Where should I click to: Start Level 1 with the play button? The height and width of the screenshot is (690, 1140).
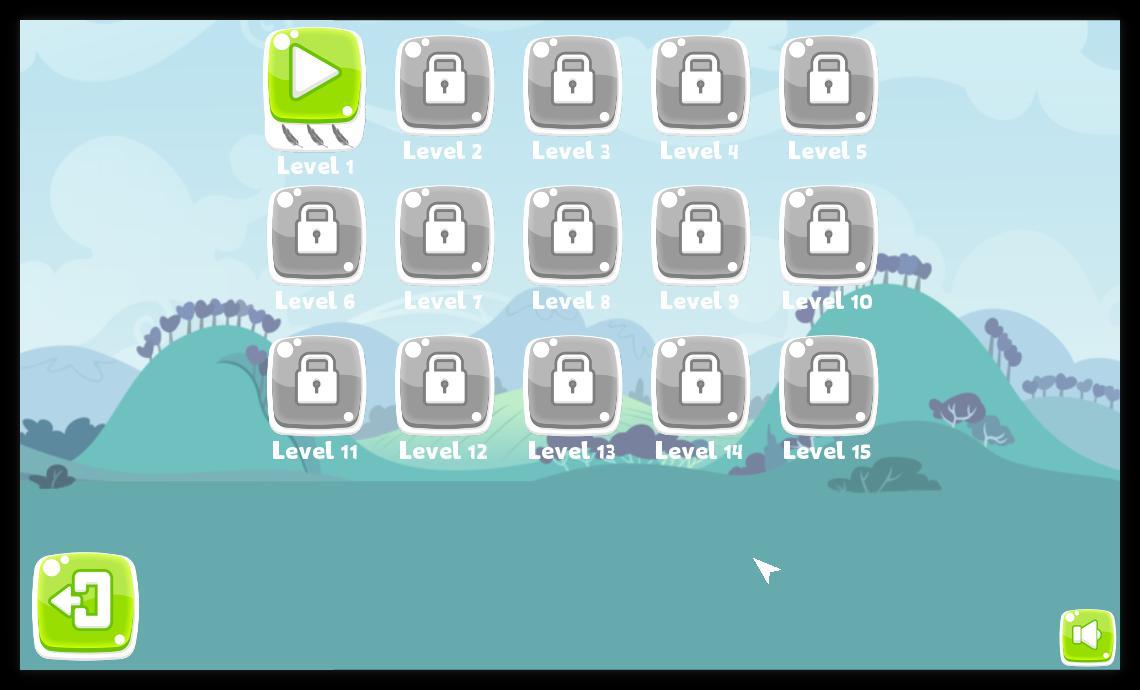(315, 76)
